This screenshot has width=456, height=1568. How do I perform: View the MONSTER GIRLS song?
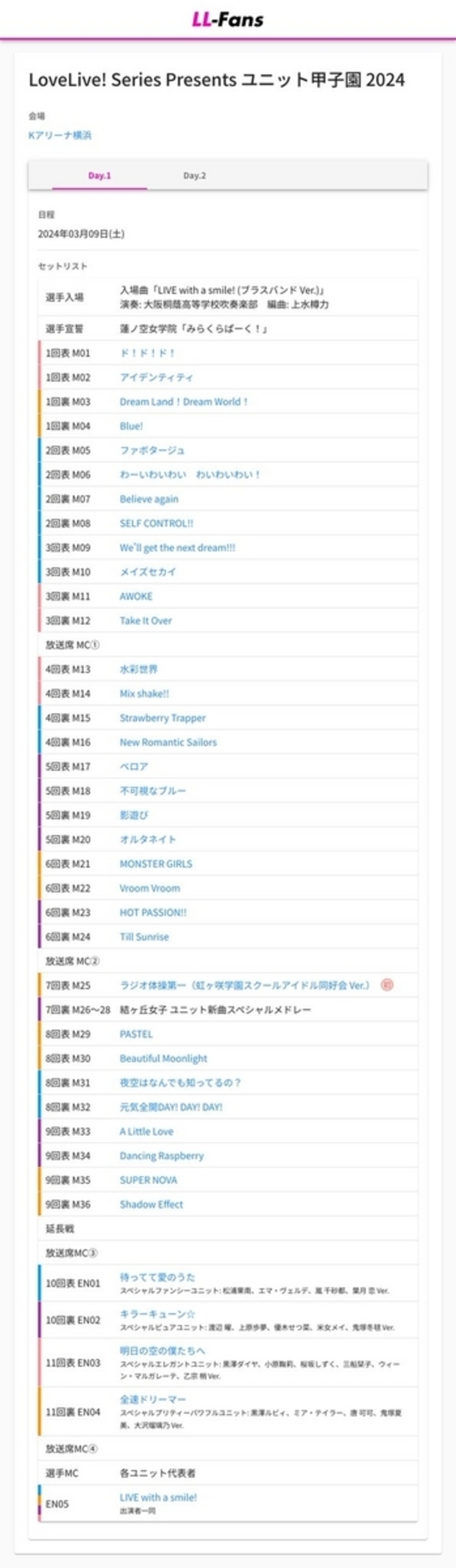pyautogui.click(x=156, y=864)
